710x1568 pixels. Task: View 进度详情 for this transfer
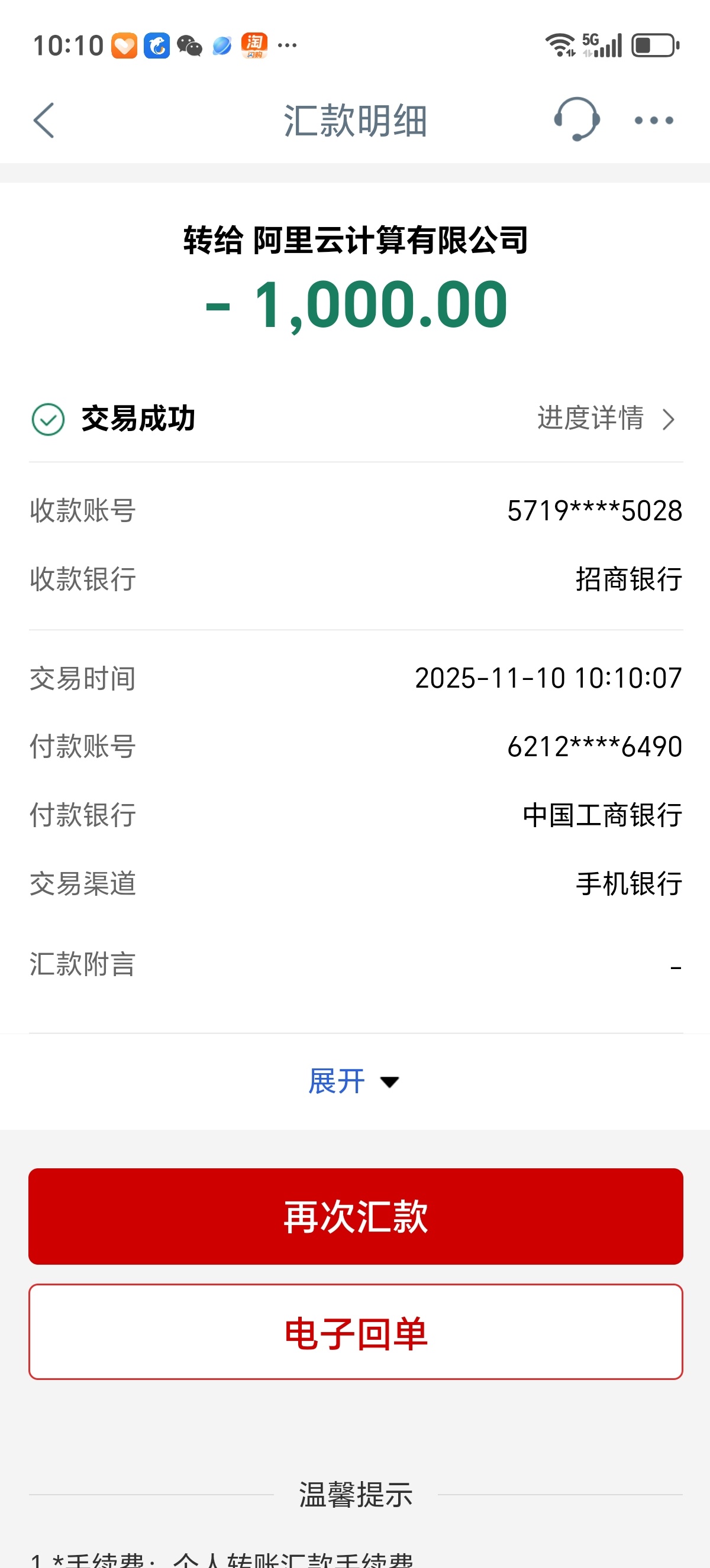pyautogui.click(x=605, y=419)
